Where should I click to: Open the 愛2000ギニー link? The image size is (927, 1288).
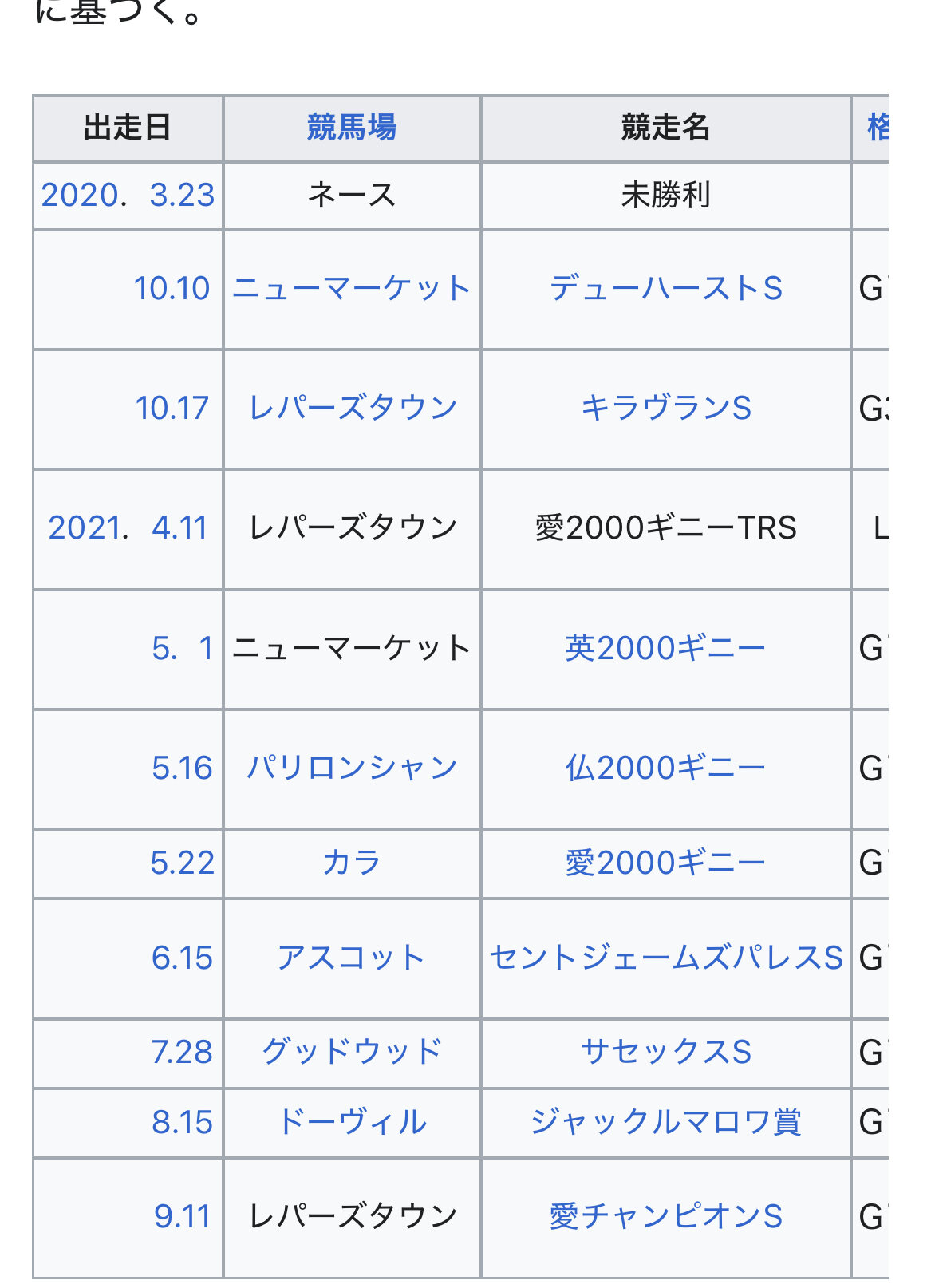666,863
